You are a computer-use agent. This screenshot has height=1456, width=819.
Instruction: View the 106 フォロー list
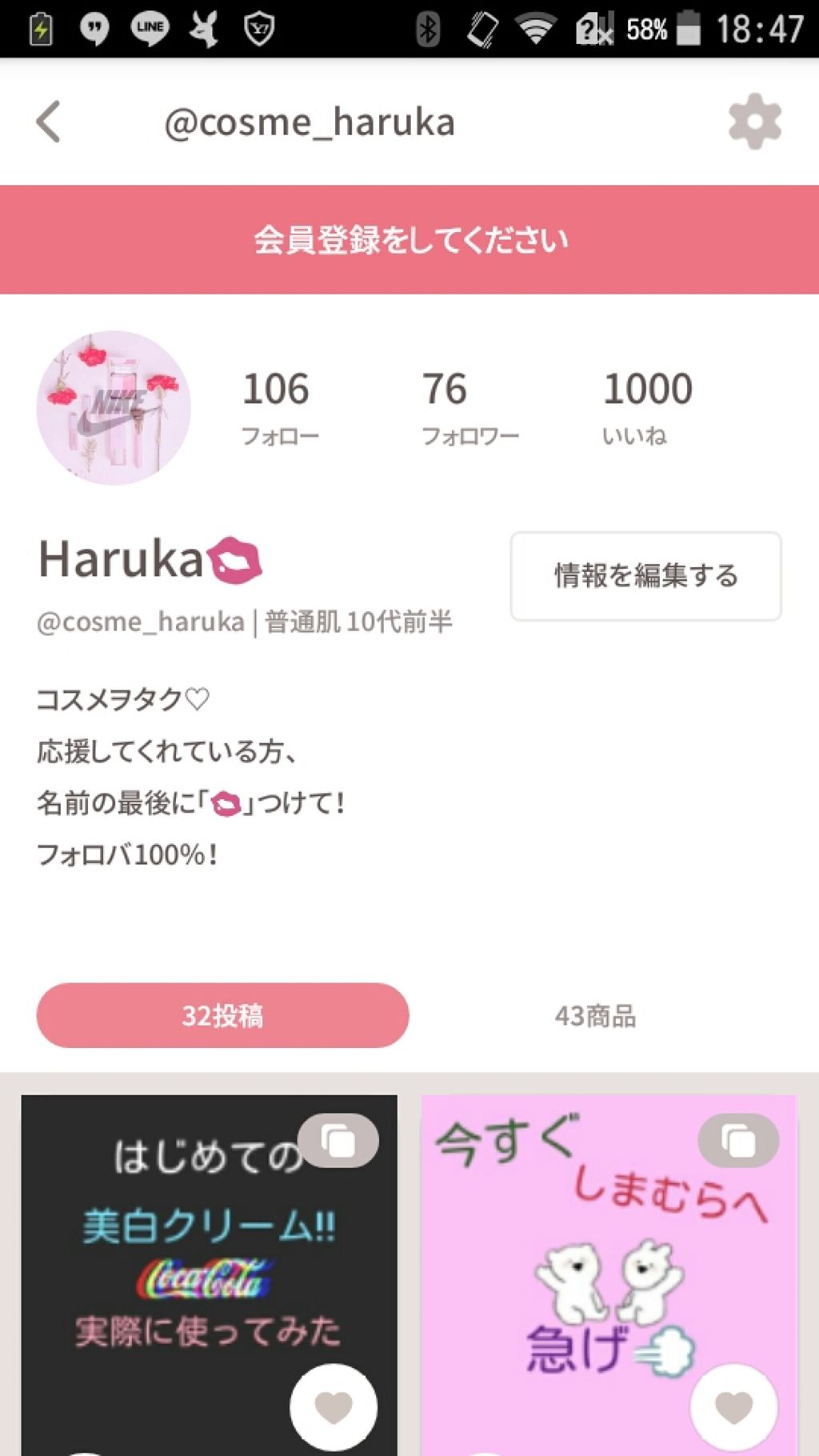pos(278,406)
